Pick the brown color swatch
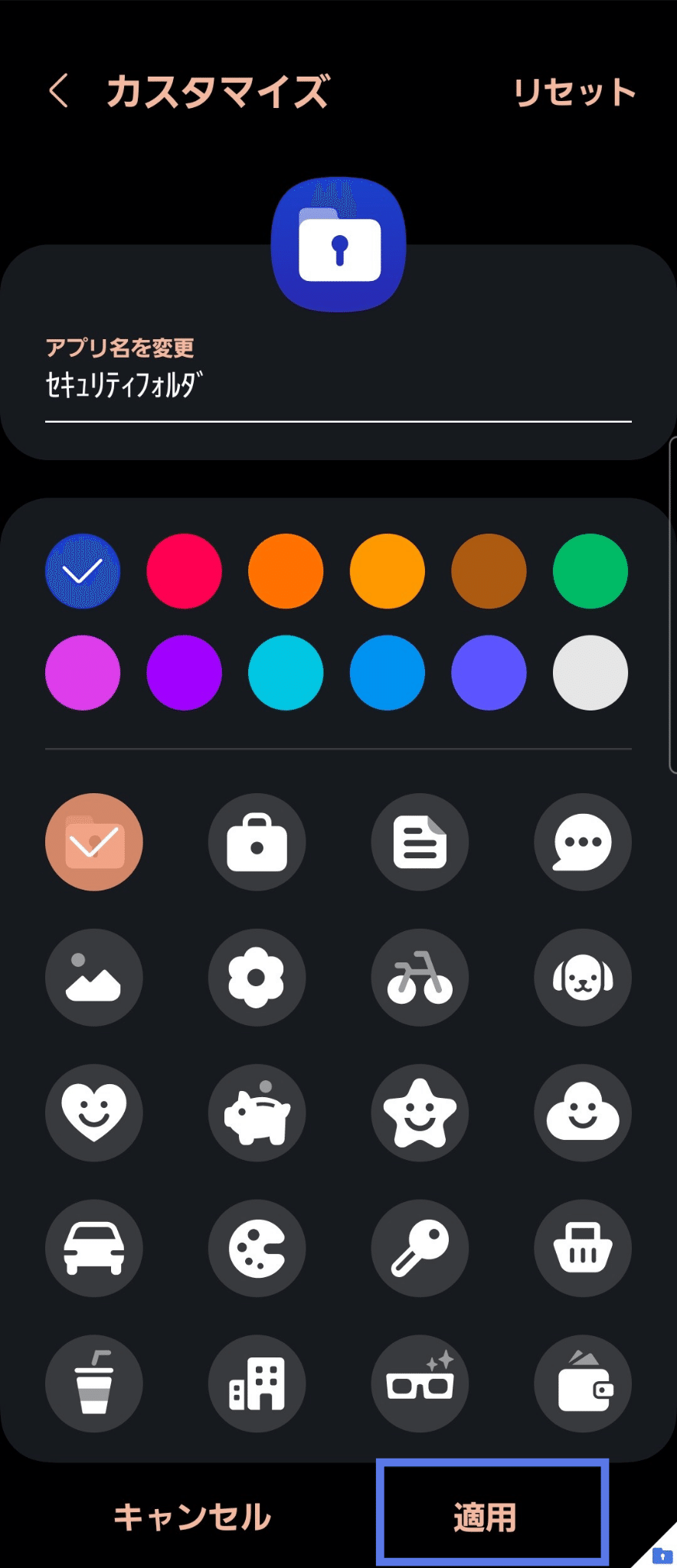Screen dimensions: 677x1568 (489, 571)
